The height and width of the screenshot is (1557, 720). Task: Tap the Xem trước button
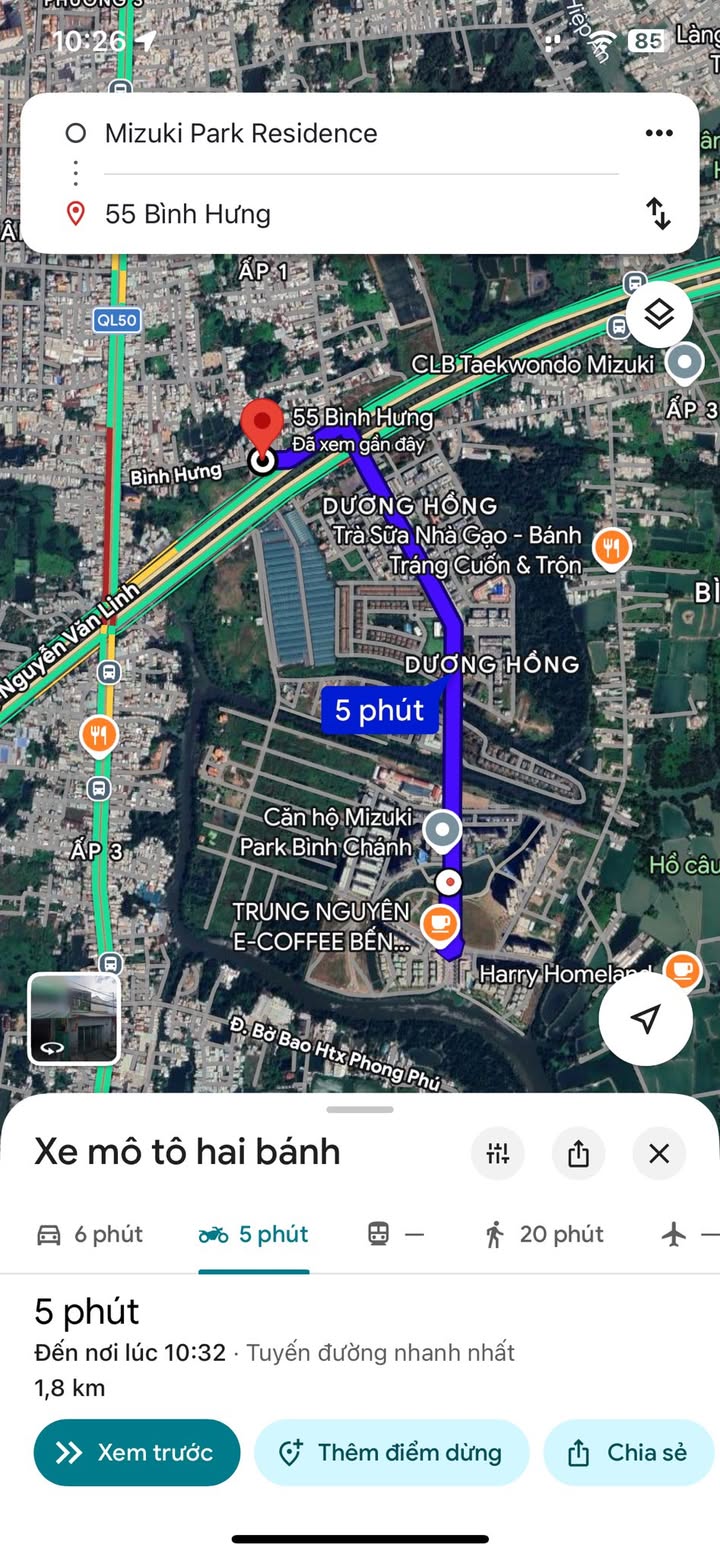137,1452
